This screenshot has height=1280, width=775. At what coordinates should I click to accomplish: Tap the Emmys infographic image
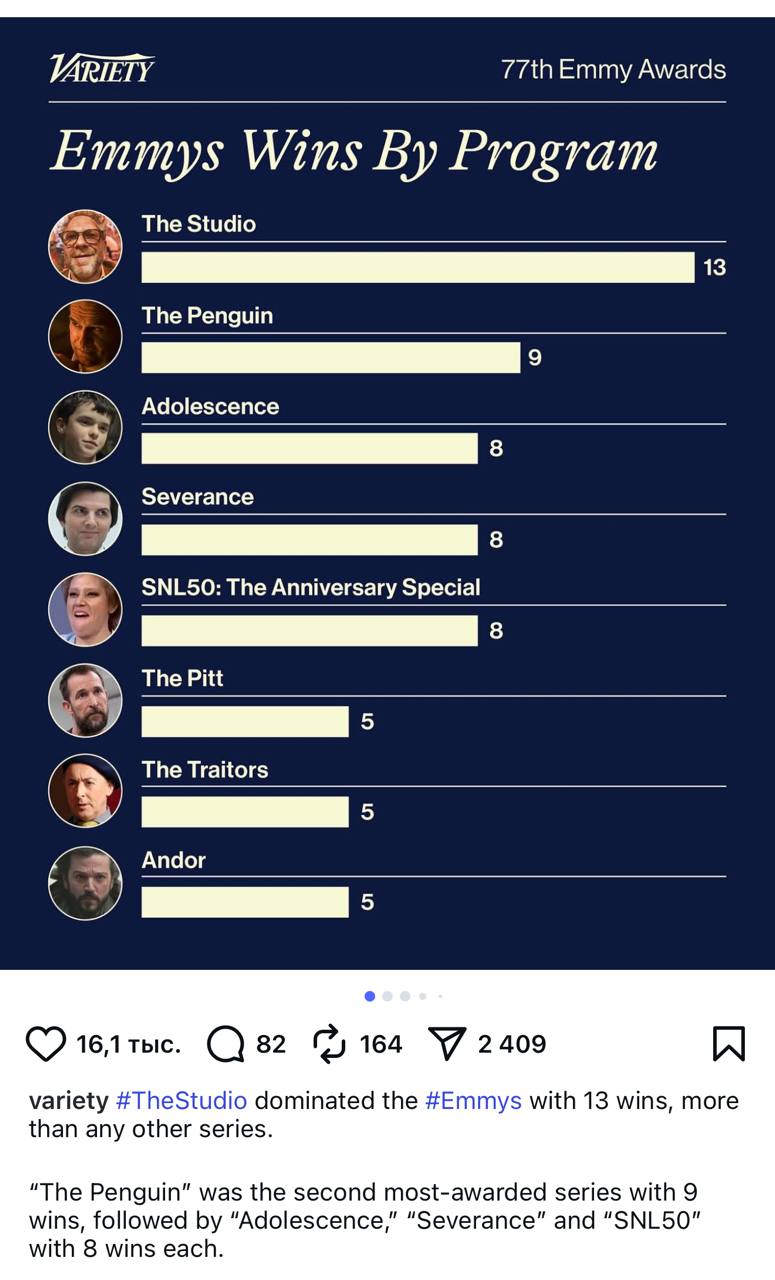point(387,500)
